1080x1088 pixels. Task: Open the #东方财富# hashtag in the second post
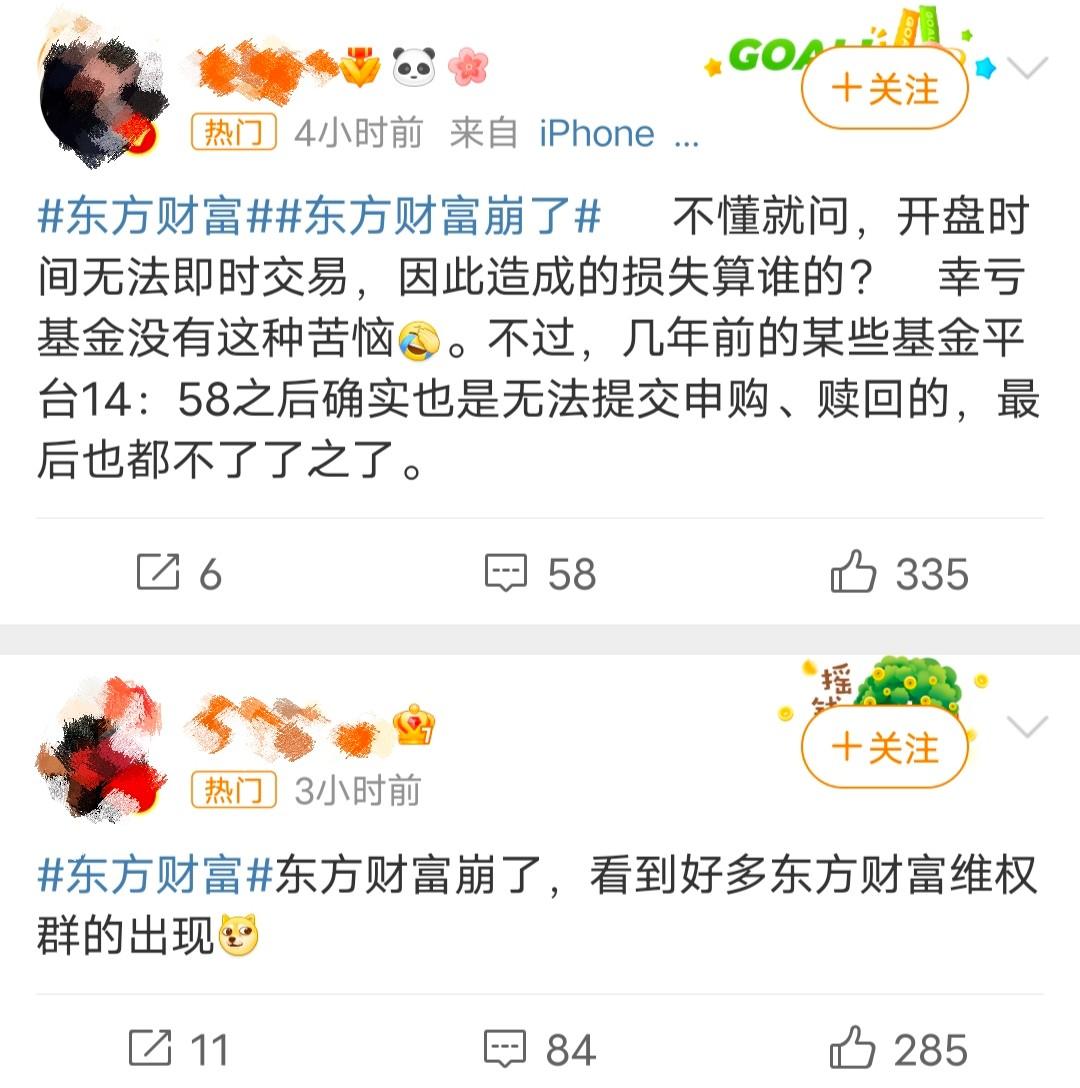(156, 874)
